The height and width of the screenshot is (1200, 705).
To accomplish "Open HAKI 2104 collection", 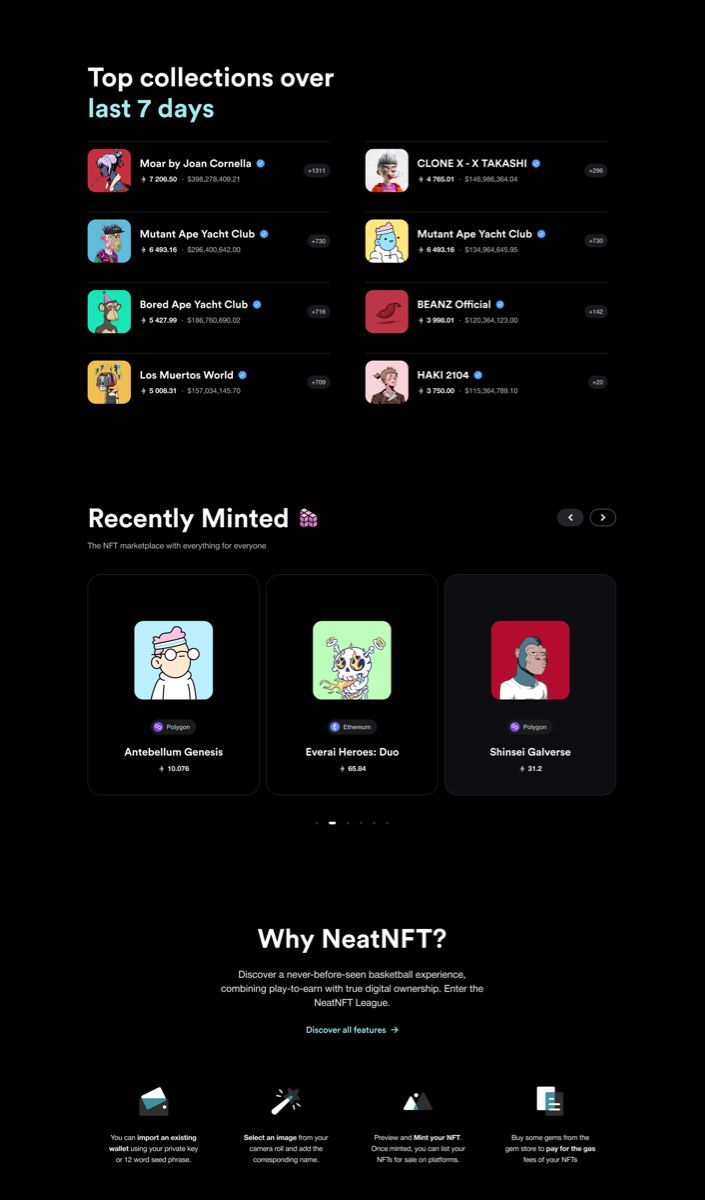I will pos(443,375).
